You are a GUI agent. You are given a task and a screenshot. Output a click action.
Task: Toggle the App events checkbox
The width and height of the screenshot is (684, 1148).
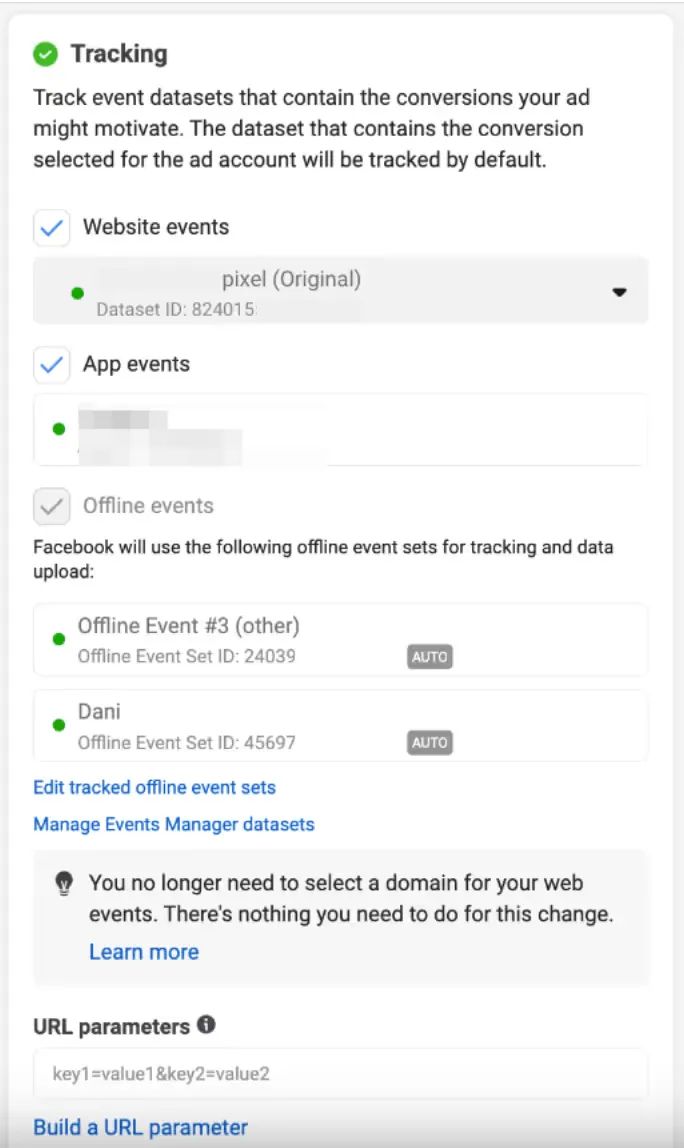pyautogui.click(x=51, y=365)
